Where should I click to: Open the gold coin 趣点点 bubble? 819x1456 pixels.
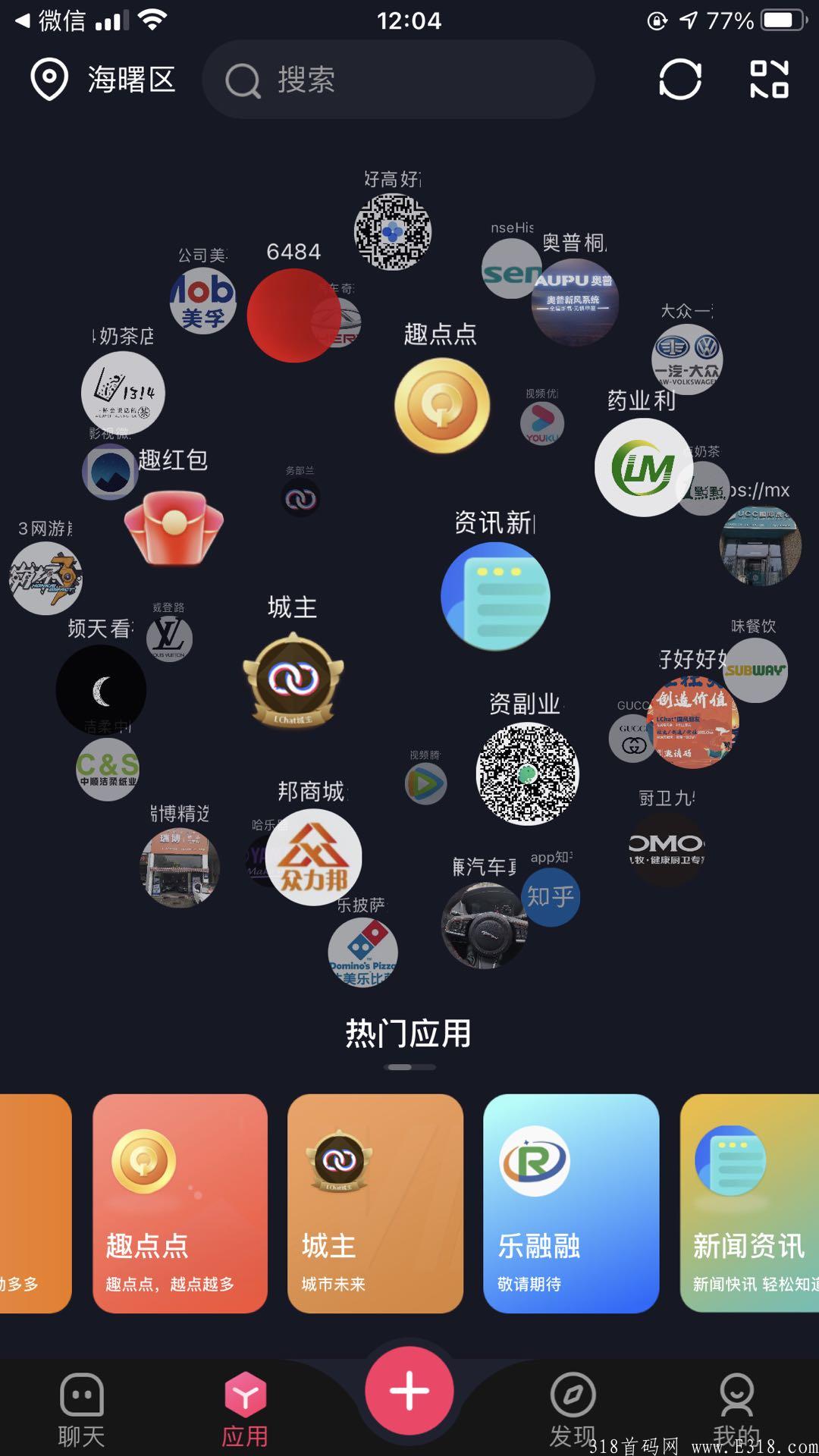coord(442,405)
